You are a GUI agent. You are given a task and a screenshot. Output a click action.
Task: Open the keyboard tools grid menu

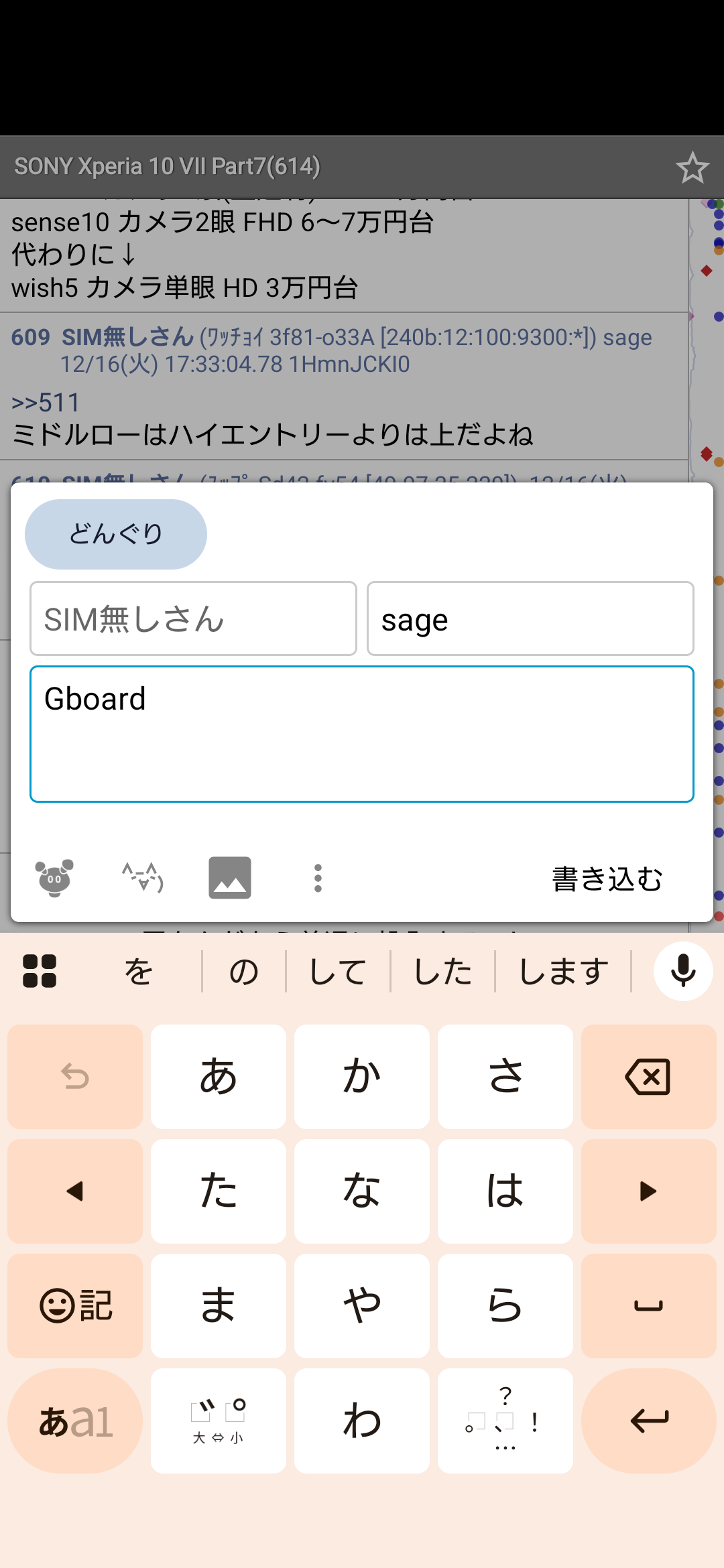point(40,971)
